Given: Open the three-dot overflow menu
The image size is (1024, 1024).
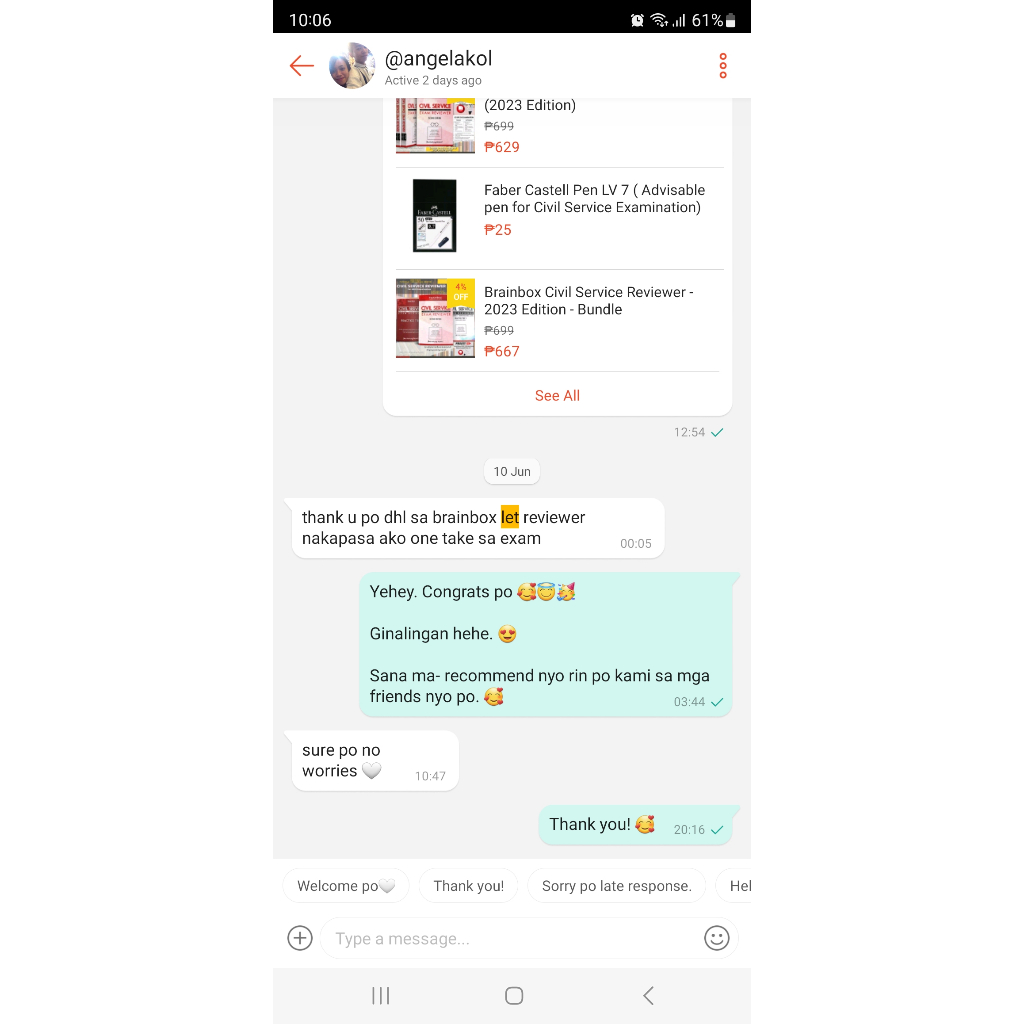Looking at the screenshot, I should click(x=722, y=65).
